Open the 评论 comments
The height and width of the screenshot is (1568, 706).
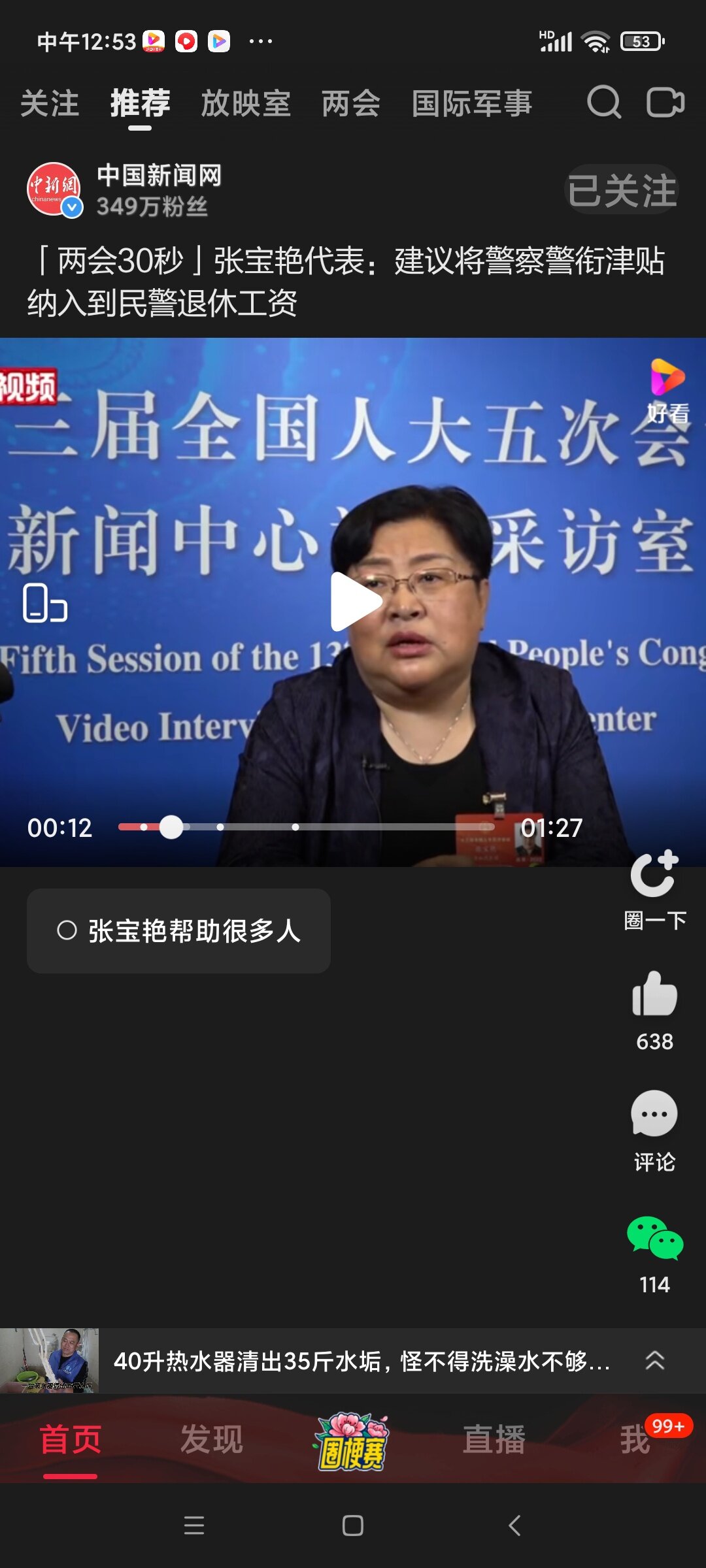click(654, 1115)
